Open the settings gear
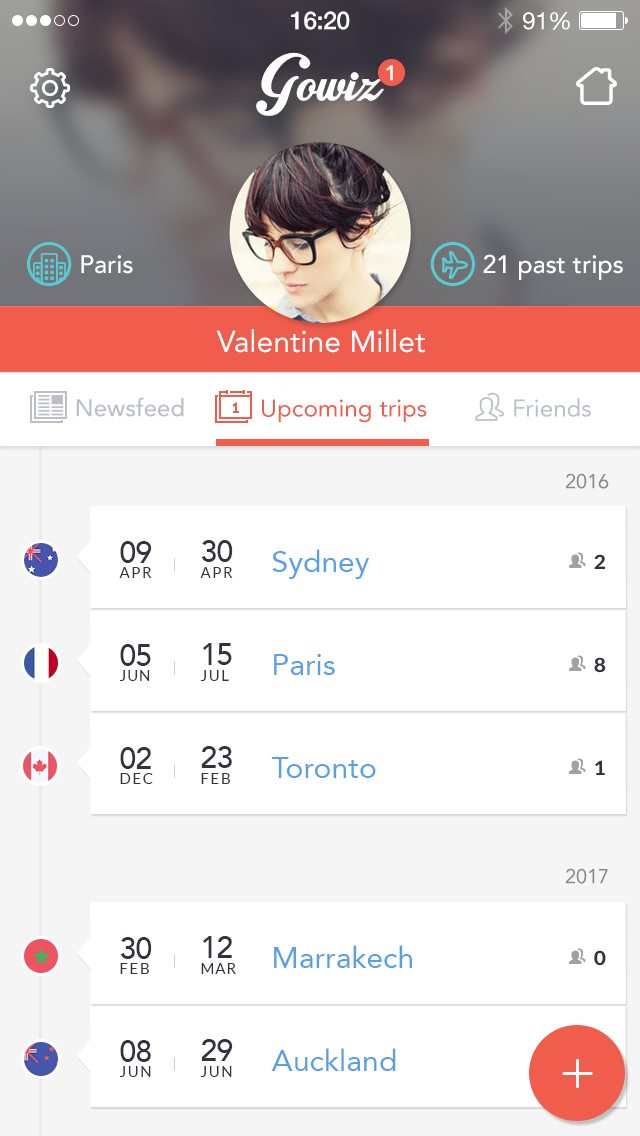Viewport: 640px width, 1136px height. [50, 88]
